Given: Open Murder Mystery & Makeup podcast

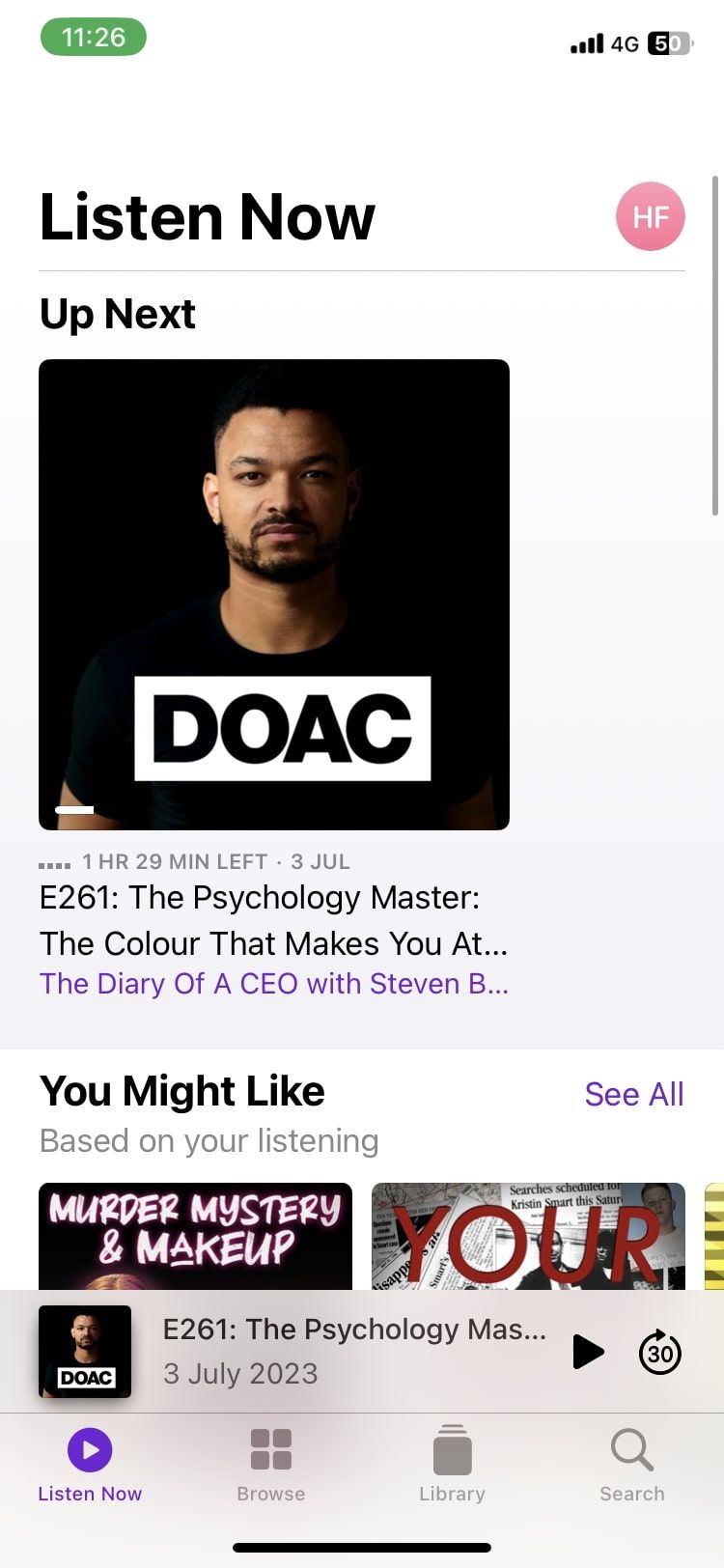Looking at the screenshot, I should point(195,1236).
